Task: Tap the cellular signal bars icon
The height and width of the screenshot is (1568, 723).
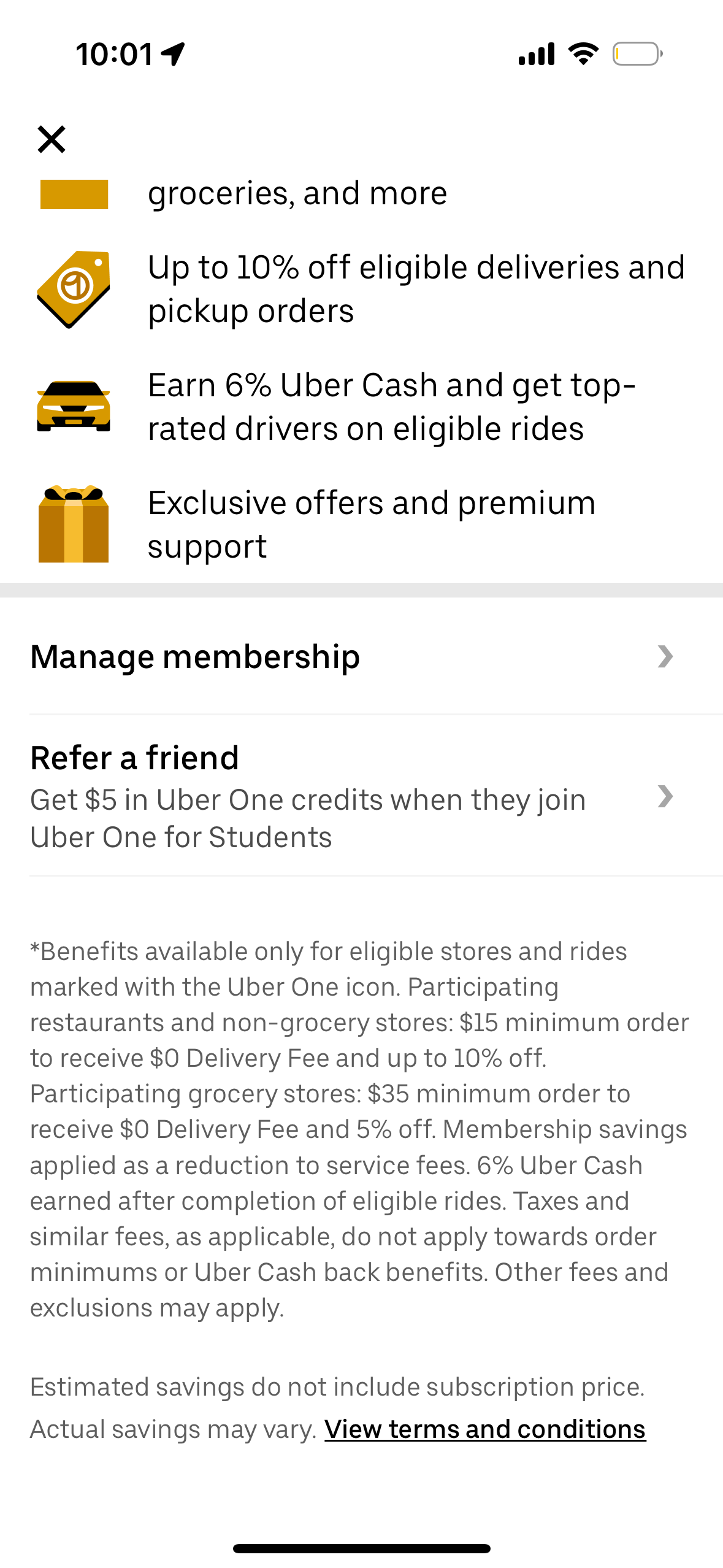Action: coord(535,53)
